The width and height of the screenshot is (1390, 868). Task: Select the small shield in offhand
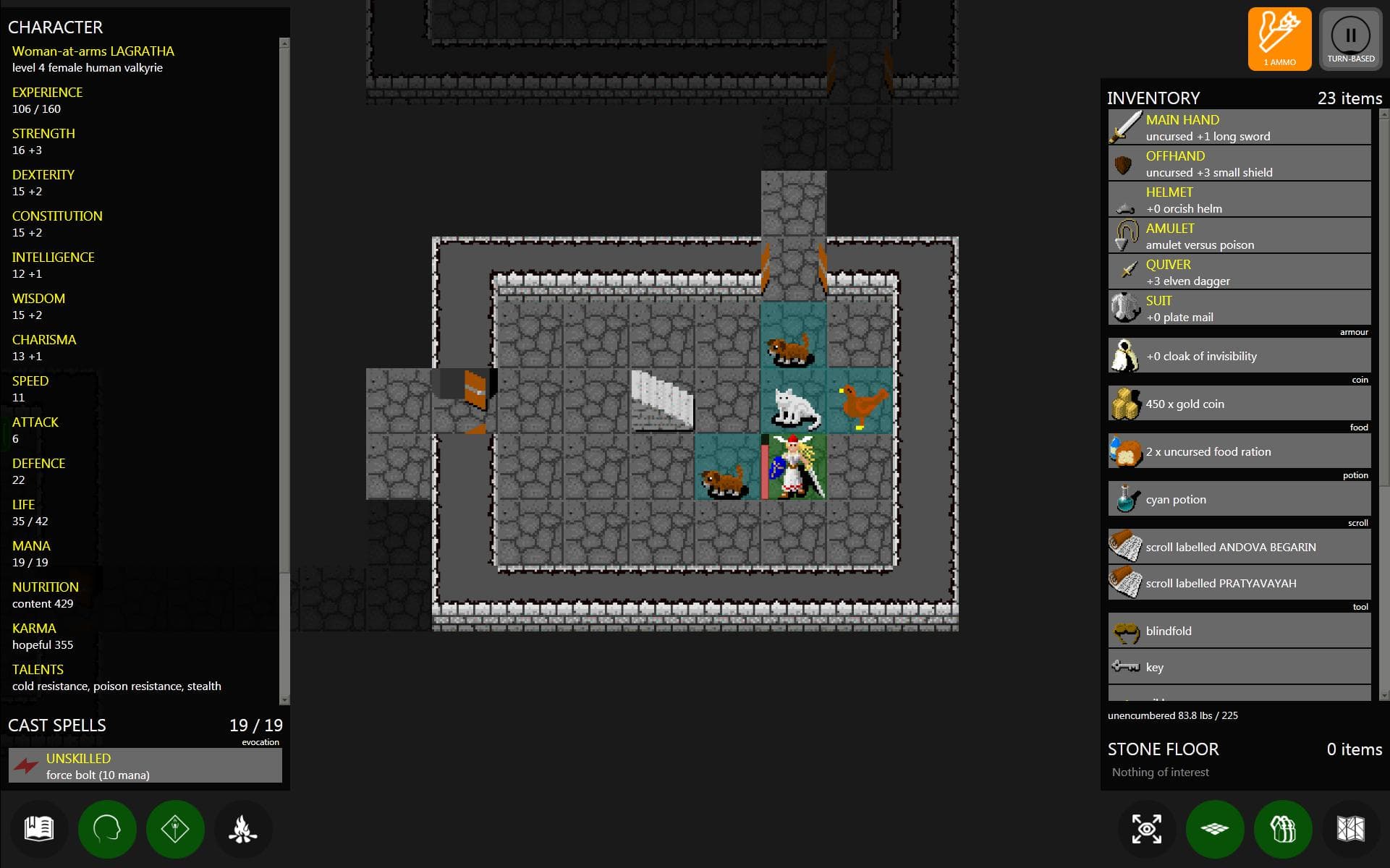(1239, 164)
